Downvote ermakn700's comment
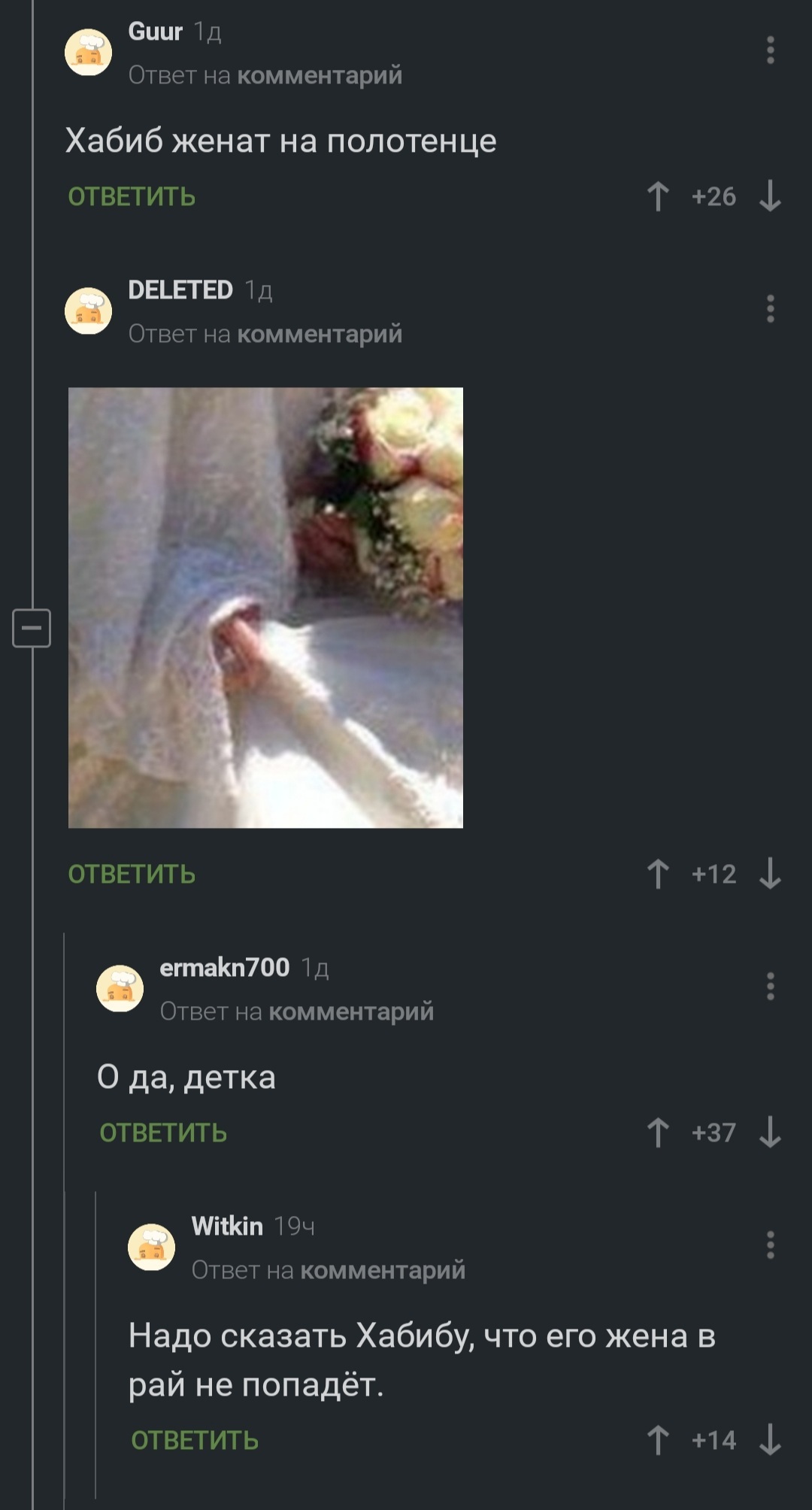The width and height of the screenshot is (812, 1510). point(770,1132)
